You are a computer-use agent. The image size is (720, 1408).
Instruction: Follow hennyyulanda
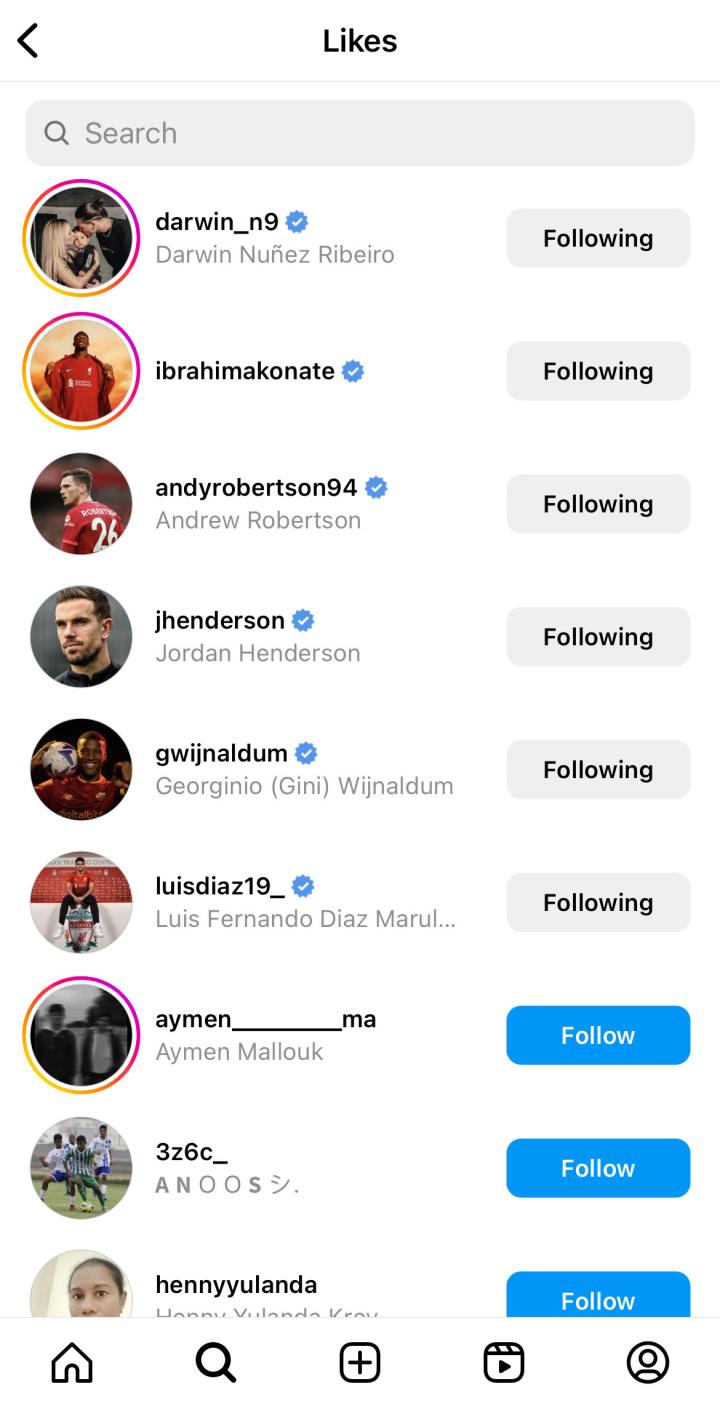(598, 1298)
